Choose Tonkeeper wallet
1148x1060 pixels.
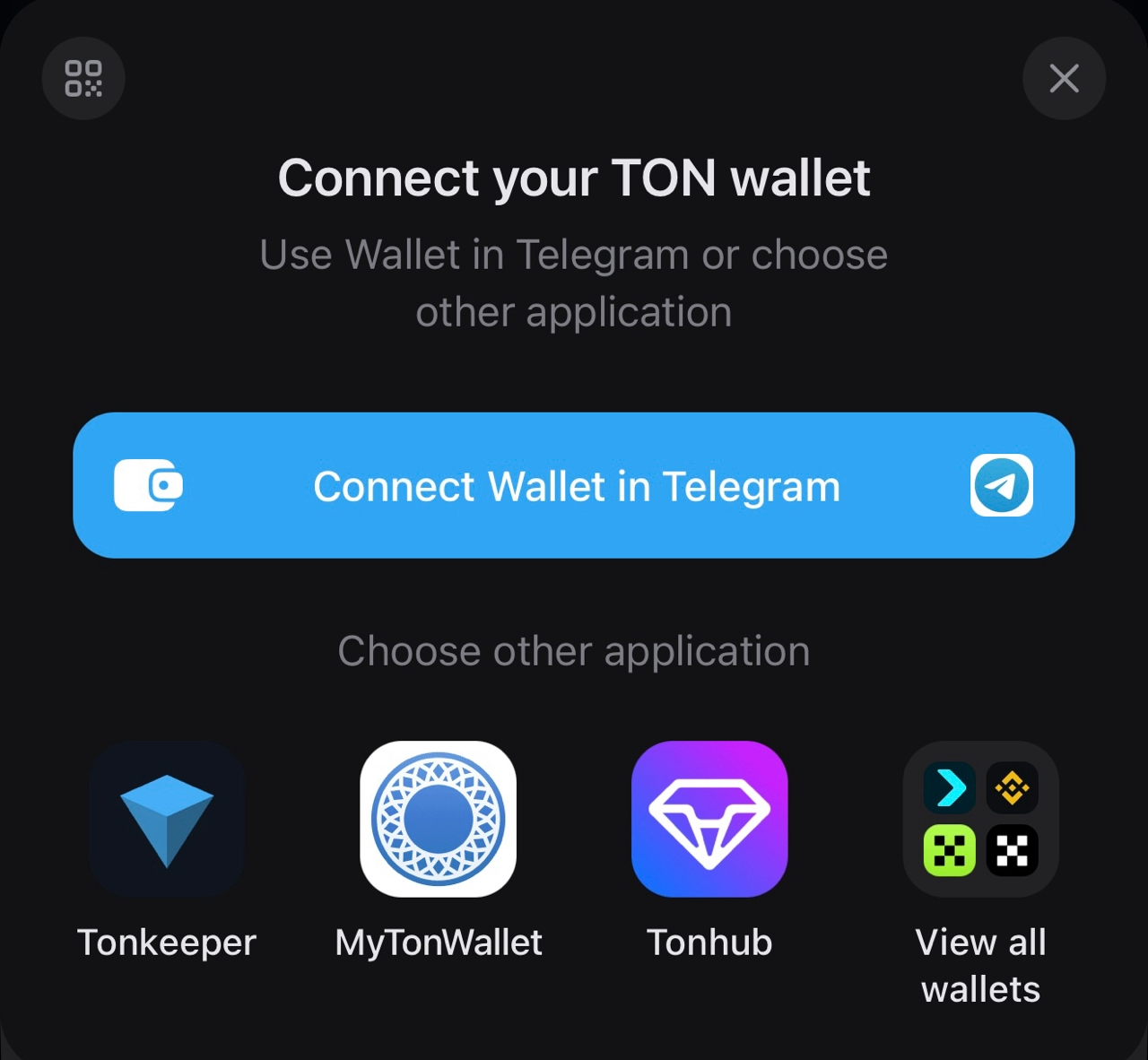click(167, 820)
